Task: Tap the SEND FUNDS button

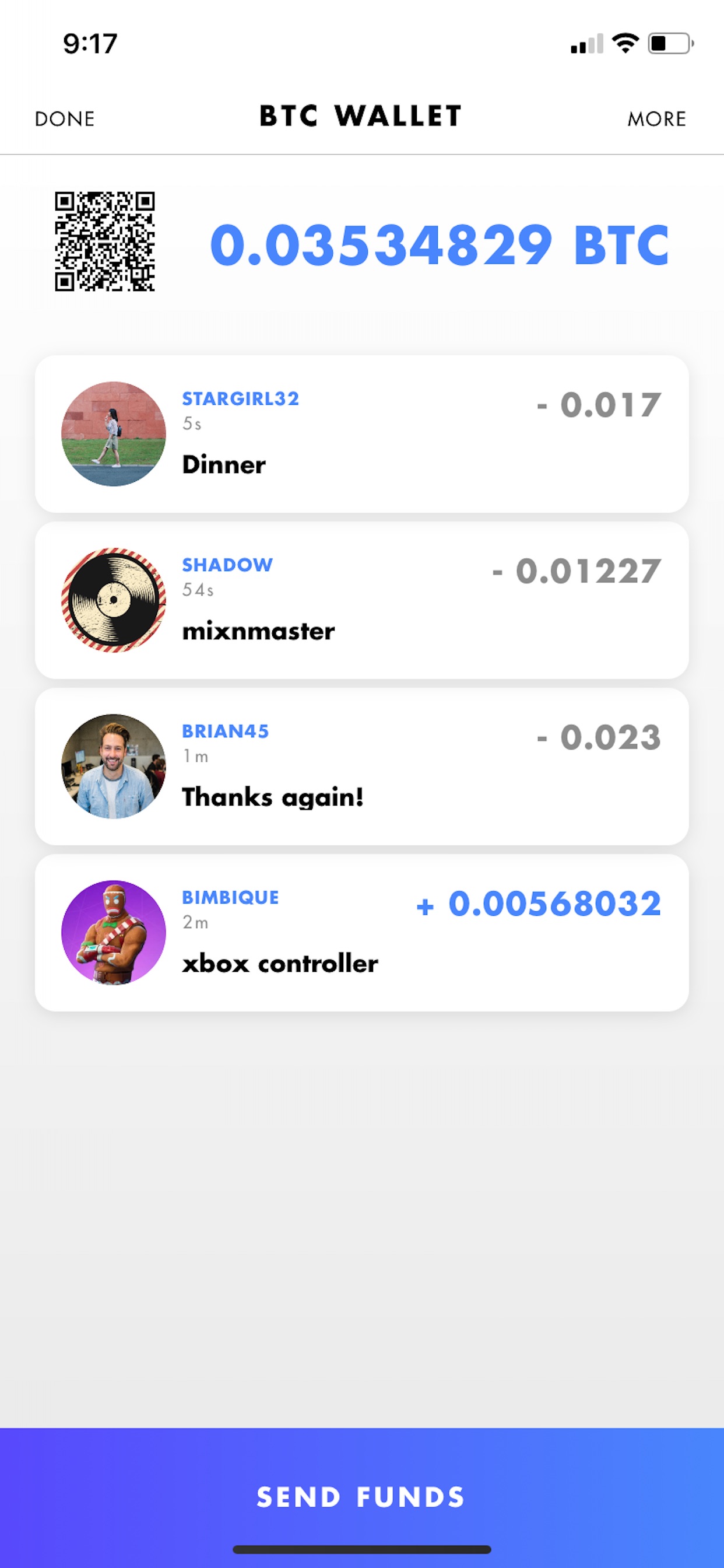Action: coord(361,1496)
